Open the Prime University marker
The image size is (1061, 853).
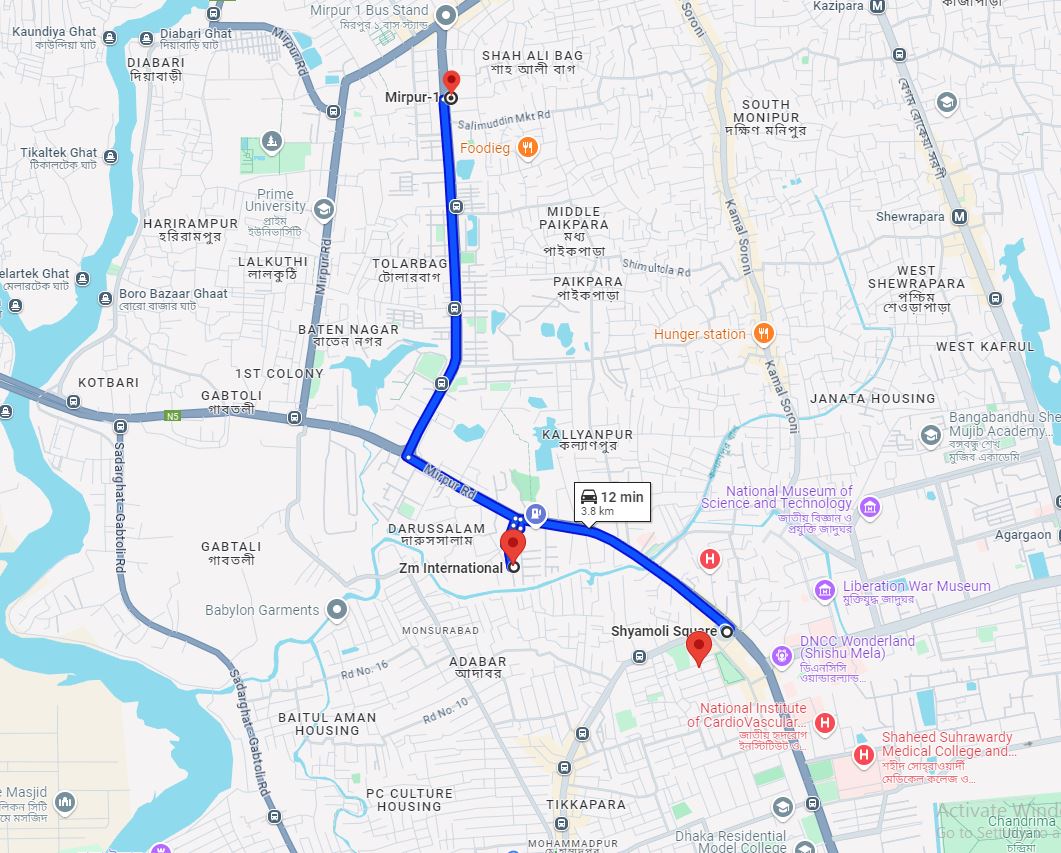pyautogui.click(x=323, y=209)
